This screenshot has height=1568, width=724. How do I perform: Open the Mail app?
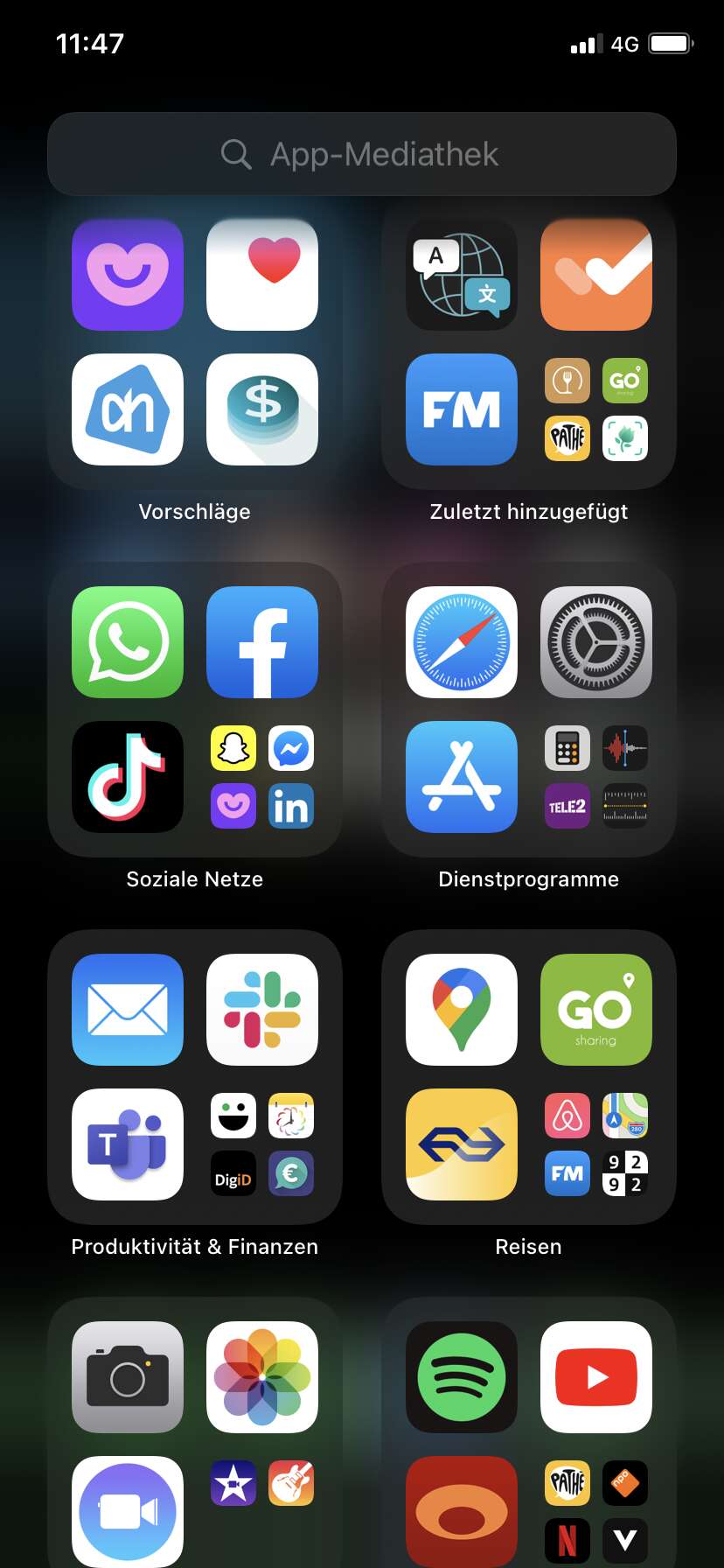click(x=128, y=1010)
